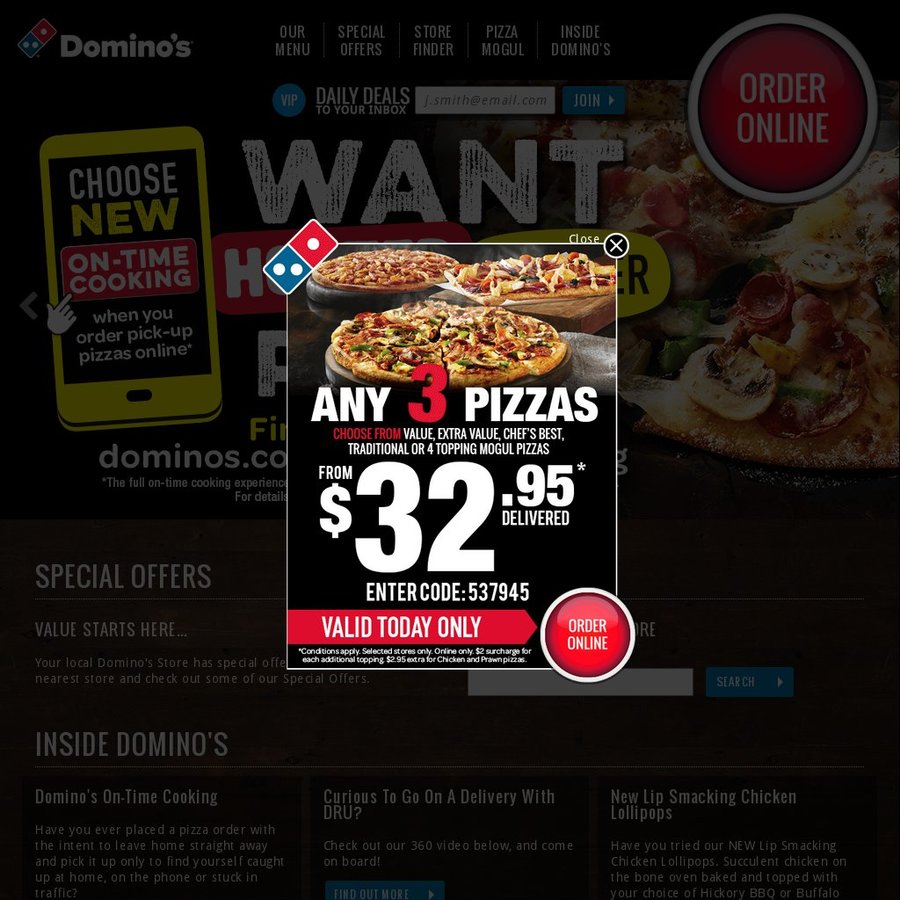900x900 pixels.
Task: Go to the previous banner slide
Action: [x=29, y=305]
